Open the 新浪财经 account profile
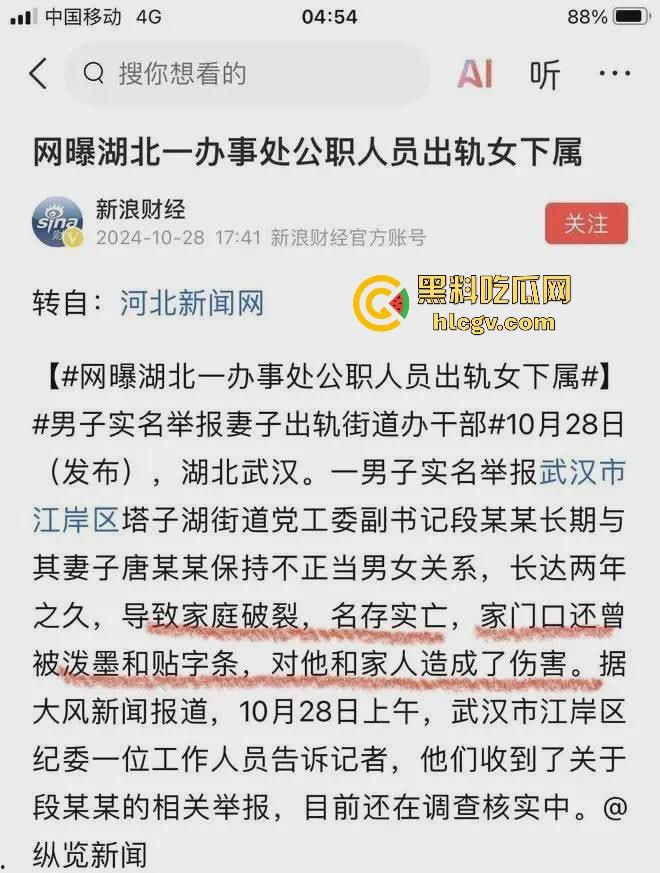This screenshot has height=873, width=660. [140, 209]
